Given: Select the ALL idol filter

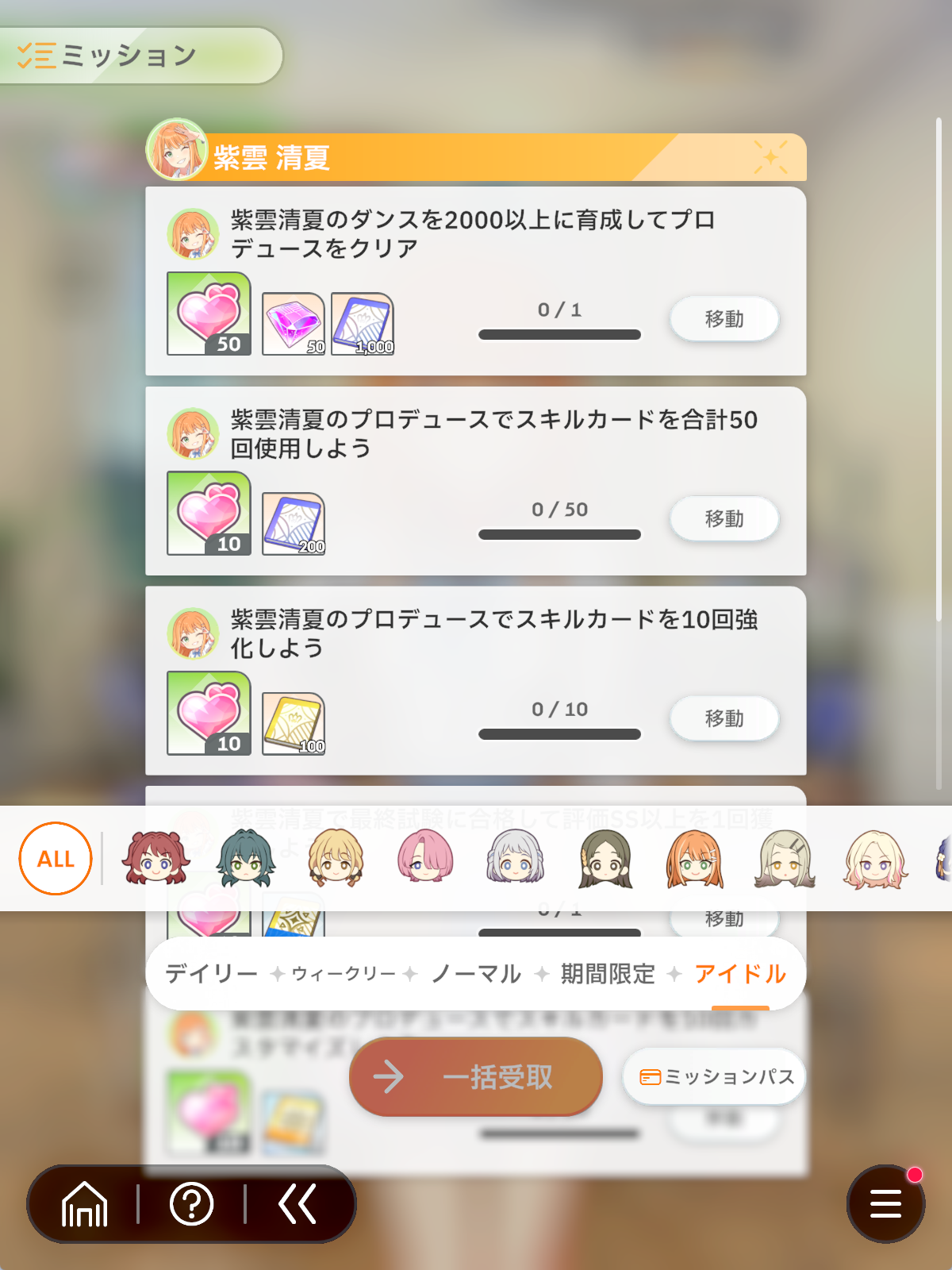Looking at the screenshot, I should tap(56, 859).
